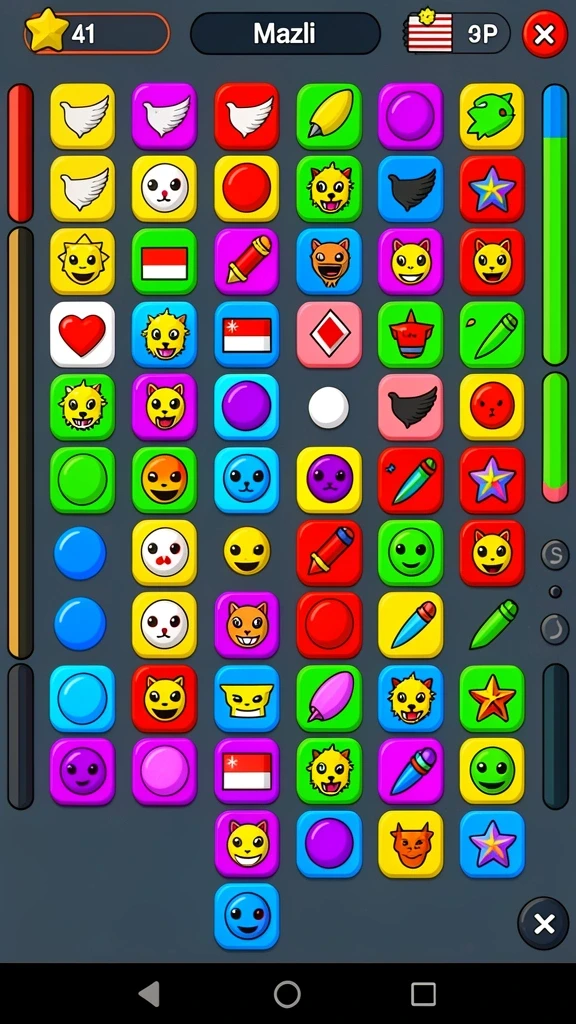Image resolution: width=576 pixels, height=1024 pixels.
Task: Tap the plain white circle piece
Action: pos(328,407)
